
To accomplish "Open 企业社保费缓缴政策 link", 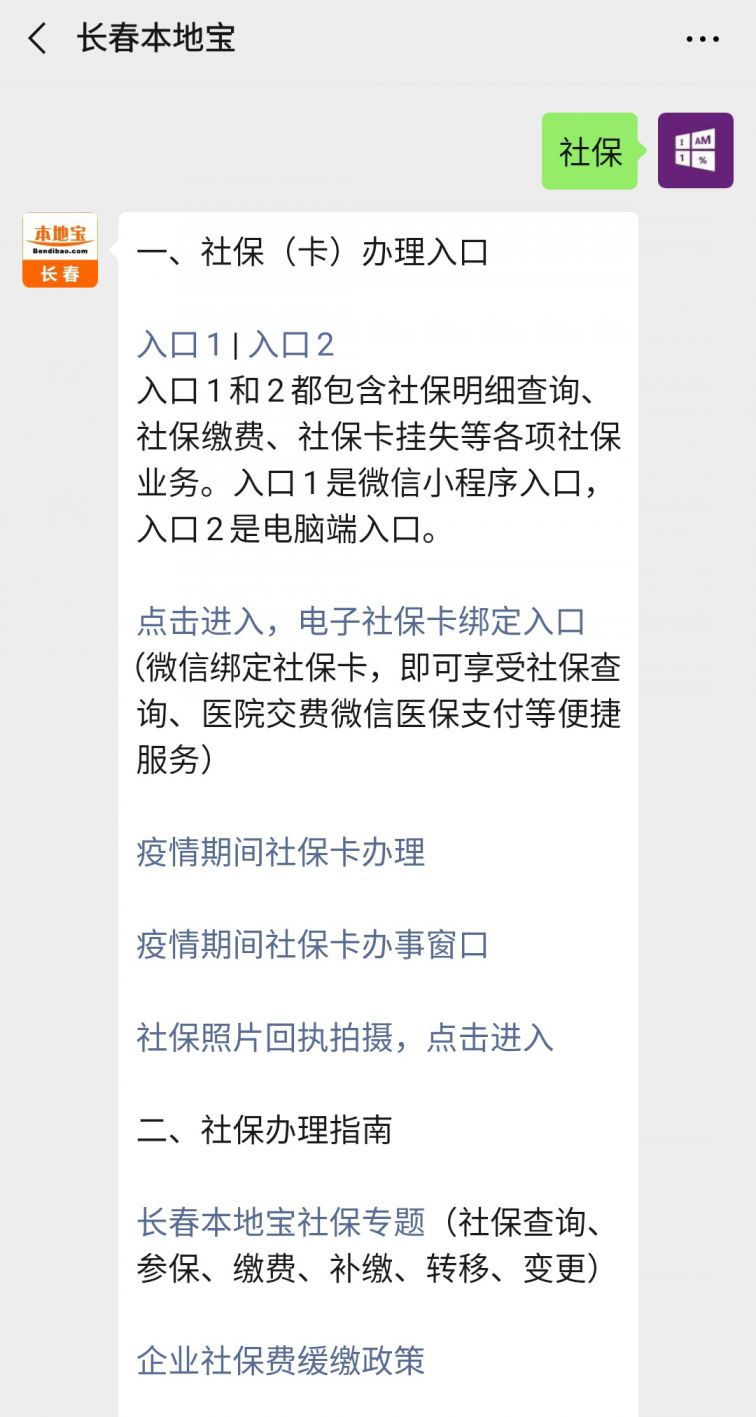I will click(281, 1360).
